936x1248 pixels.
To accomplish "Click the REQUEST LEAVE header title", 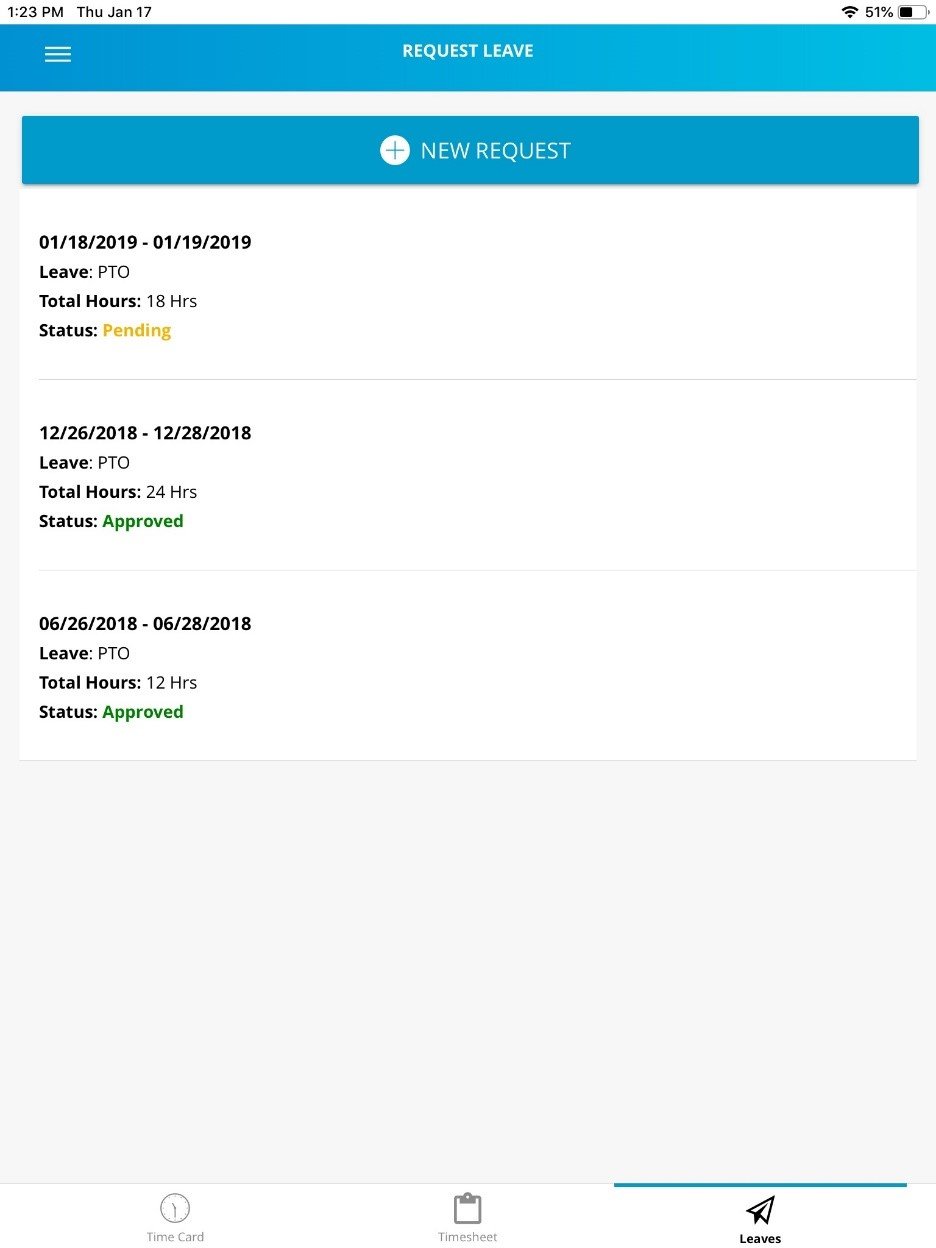I will pos(467,50).
